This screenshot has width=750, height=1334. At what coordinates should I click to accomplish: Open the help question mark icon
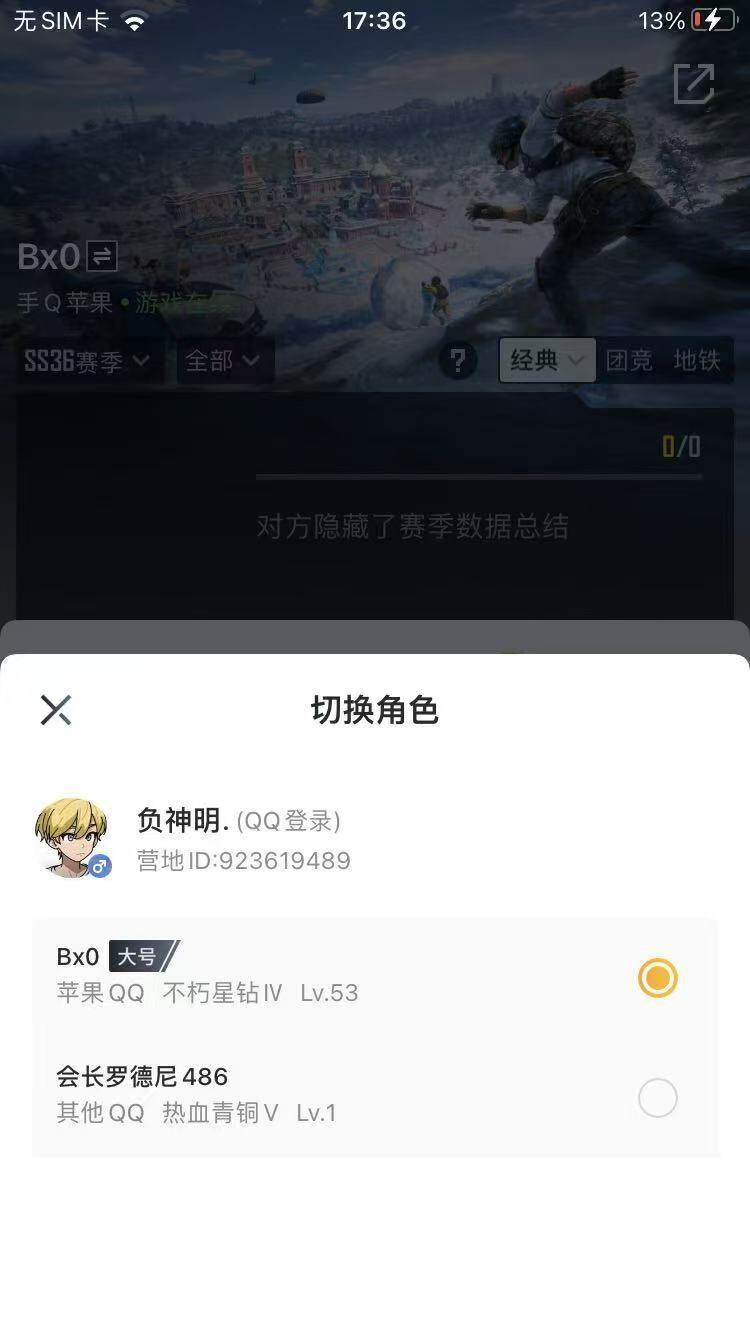[x=460, y=362]
